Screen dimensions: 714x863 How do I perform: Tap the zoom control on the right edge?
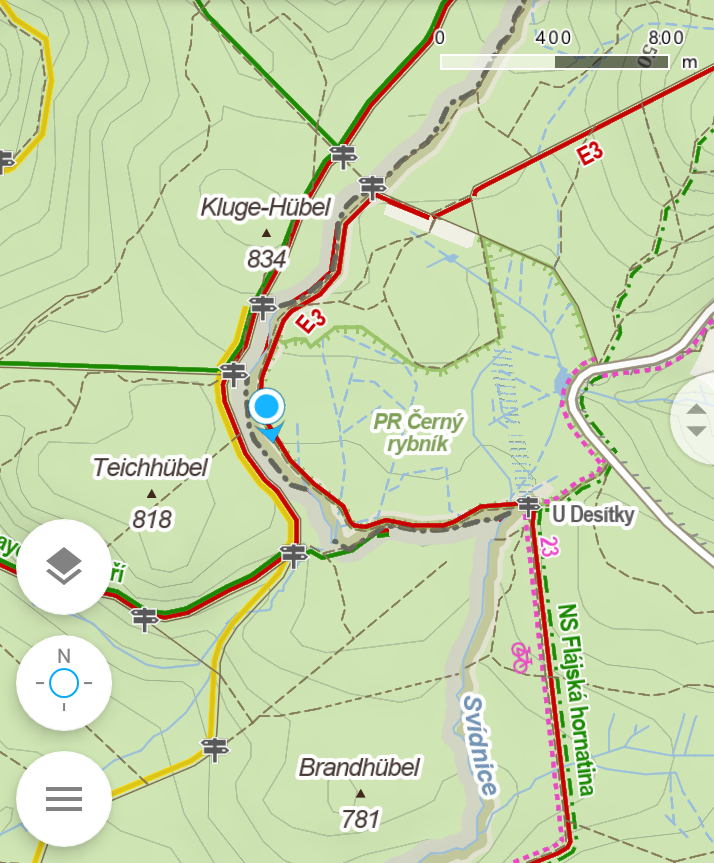pyautogui.click(x=696, y=418)
